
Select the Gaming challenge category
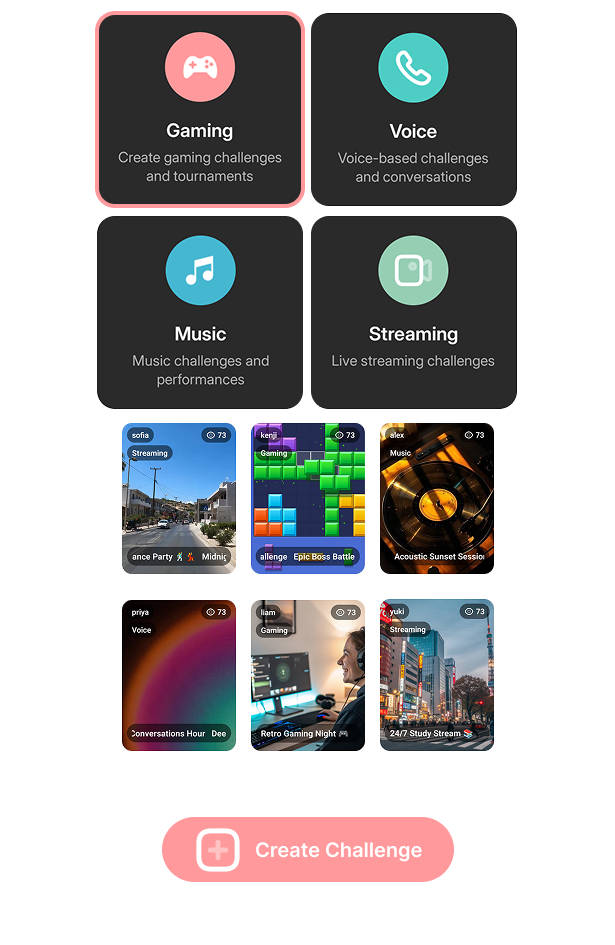(x=200, y=110)
